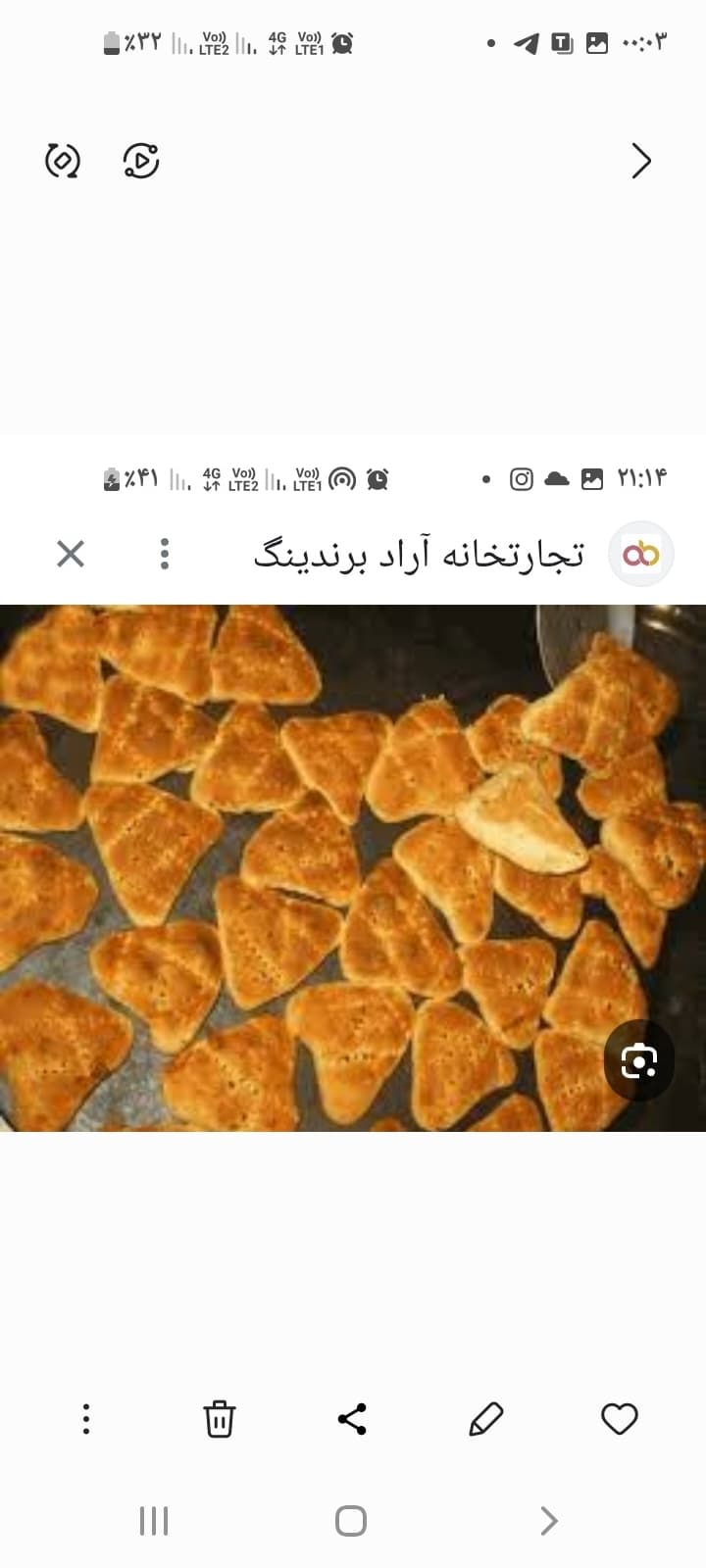Delete this photo
The height and width of the screenshot is (1568, 706).
tap(219, 1418)
